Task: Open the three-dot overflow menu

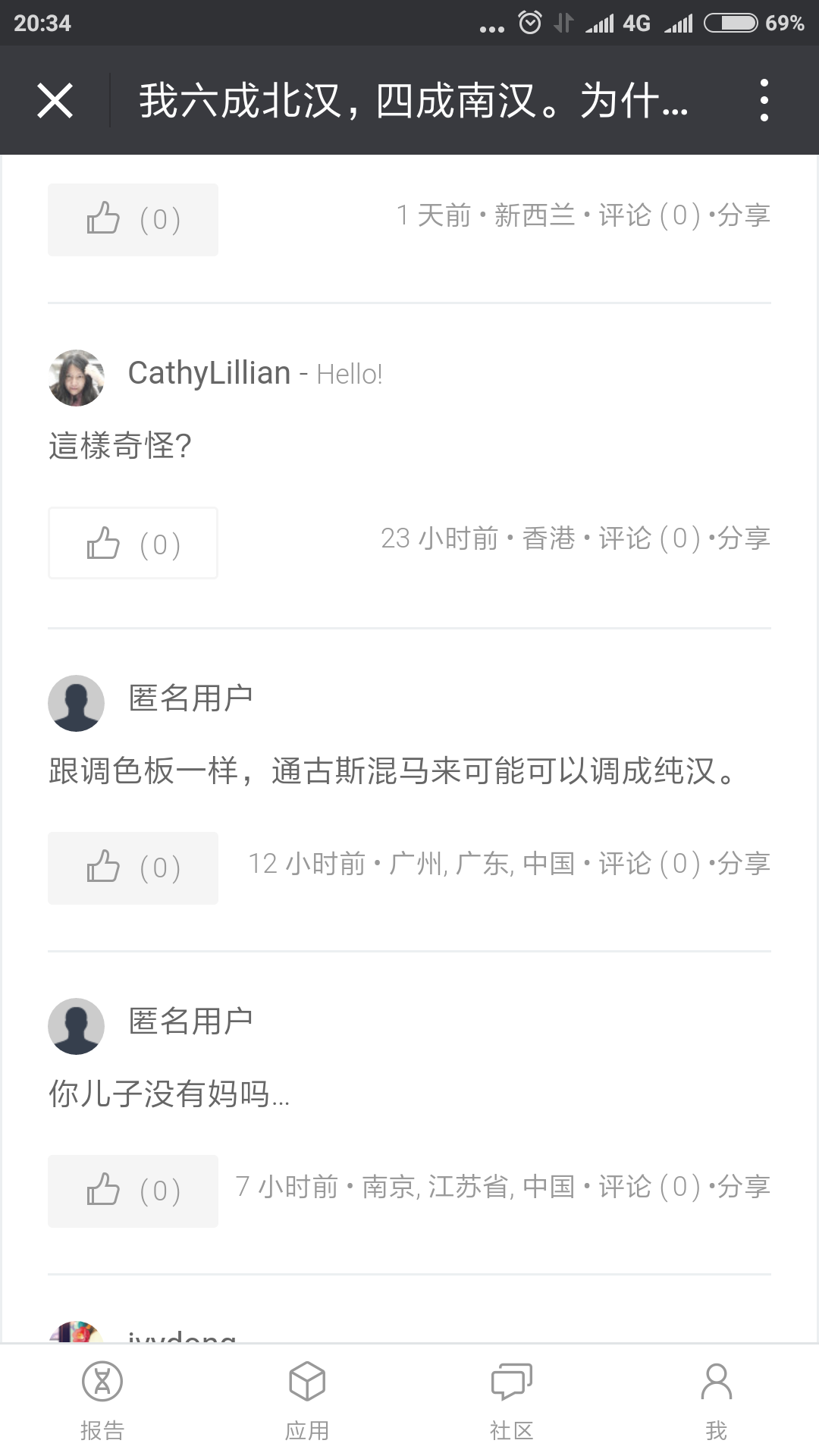Action: point(764,100)
